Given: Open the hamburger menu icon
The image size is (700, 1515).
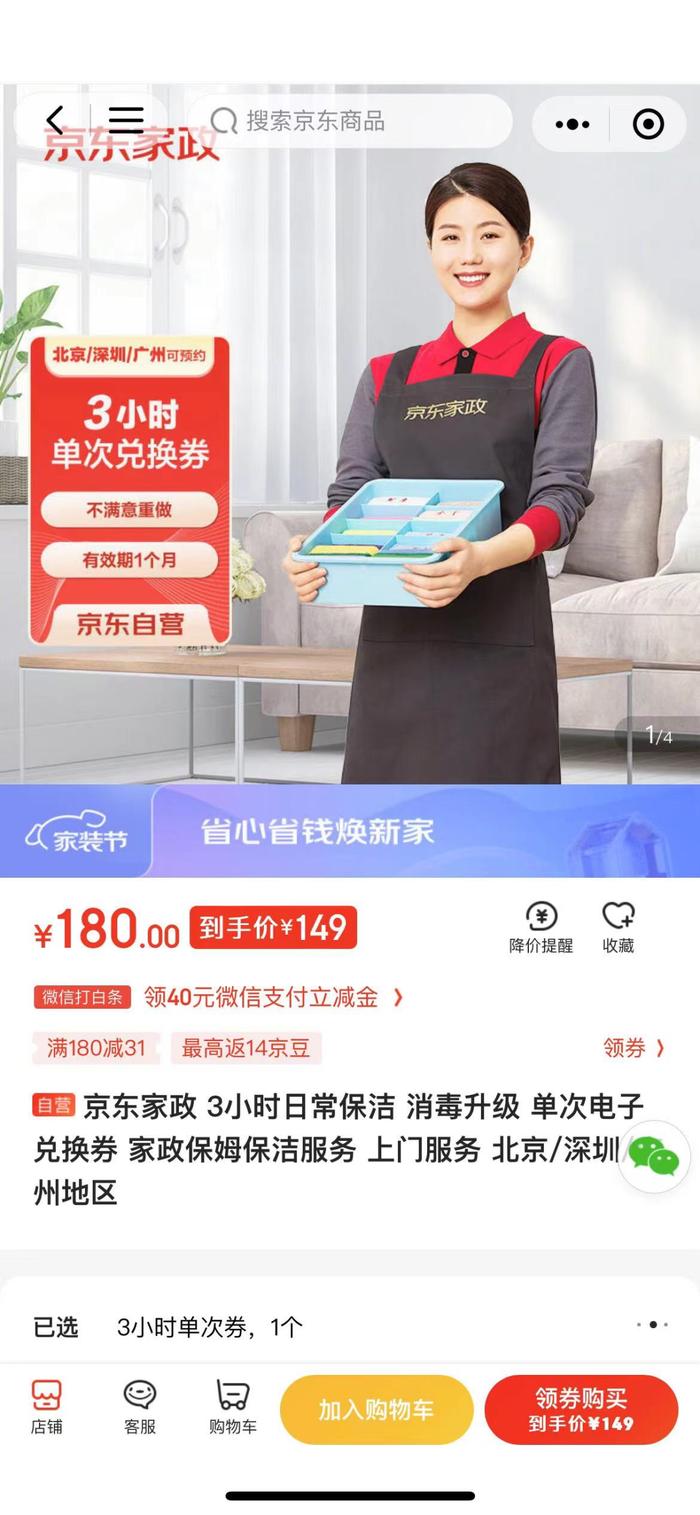Looking at the screenshot, I should [x=126, y=121].
